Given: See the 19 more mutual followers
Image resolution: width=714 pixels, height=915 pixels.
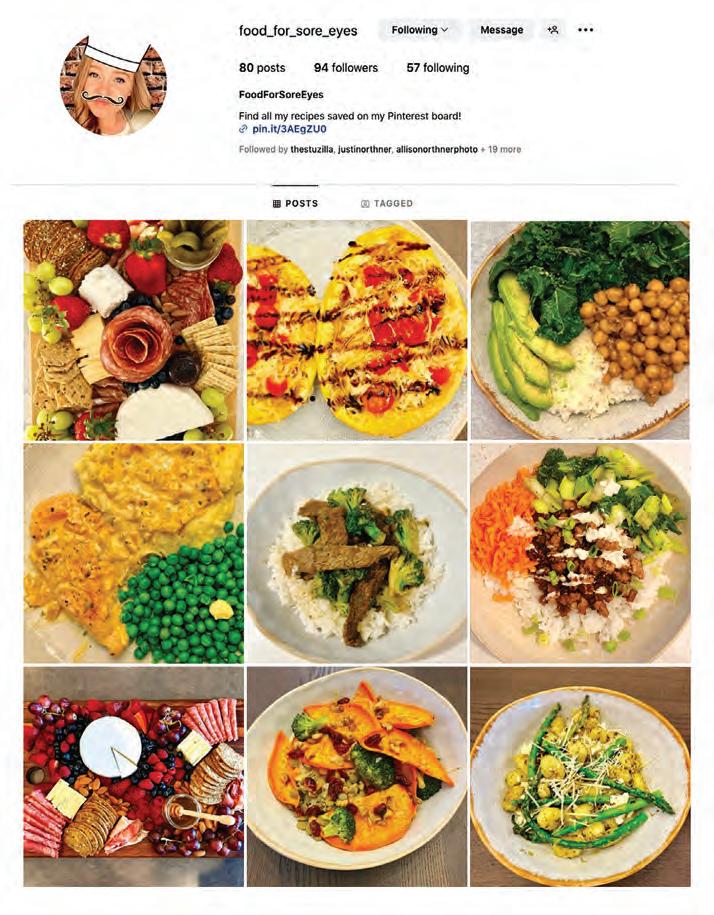Looking at the screenshot, I should [x=500, y=150].
